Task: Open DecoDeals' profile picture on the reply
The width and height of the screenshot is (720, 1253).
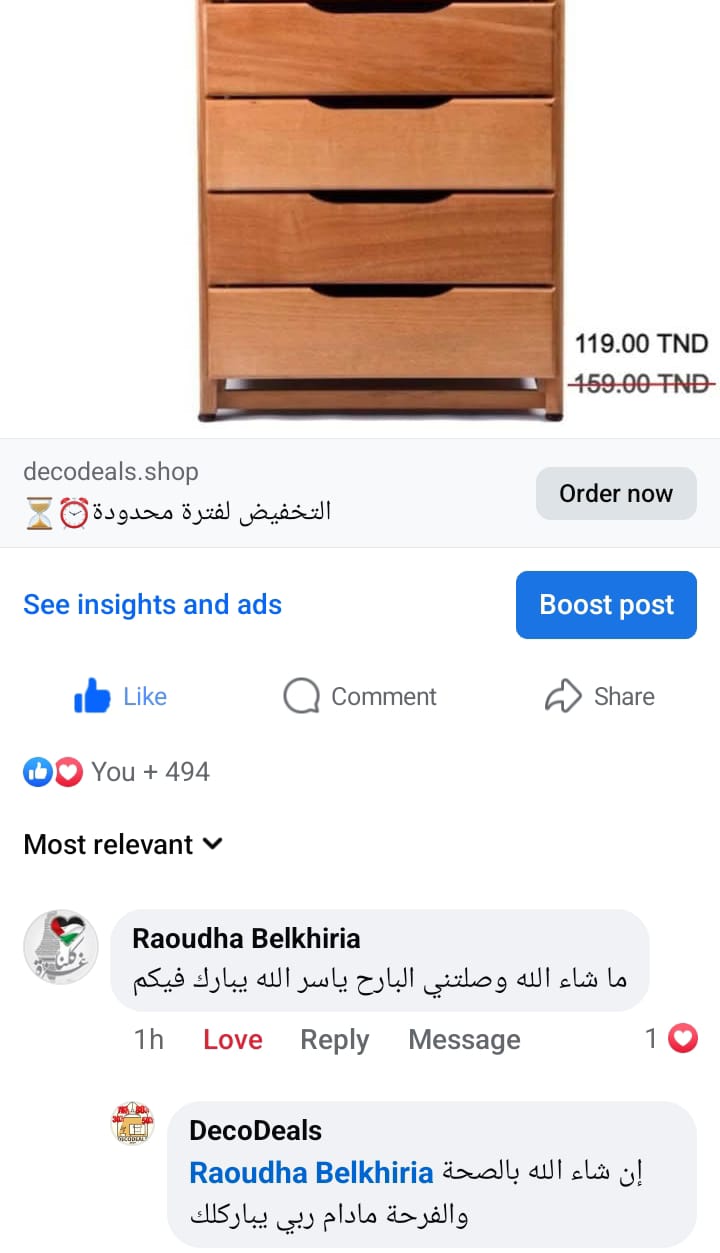Action: coord(132,1125)
